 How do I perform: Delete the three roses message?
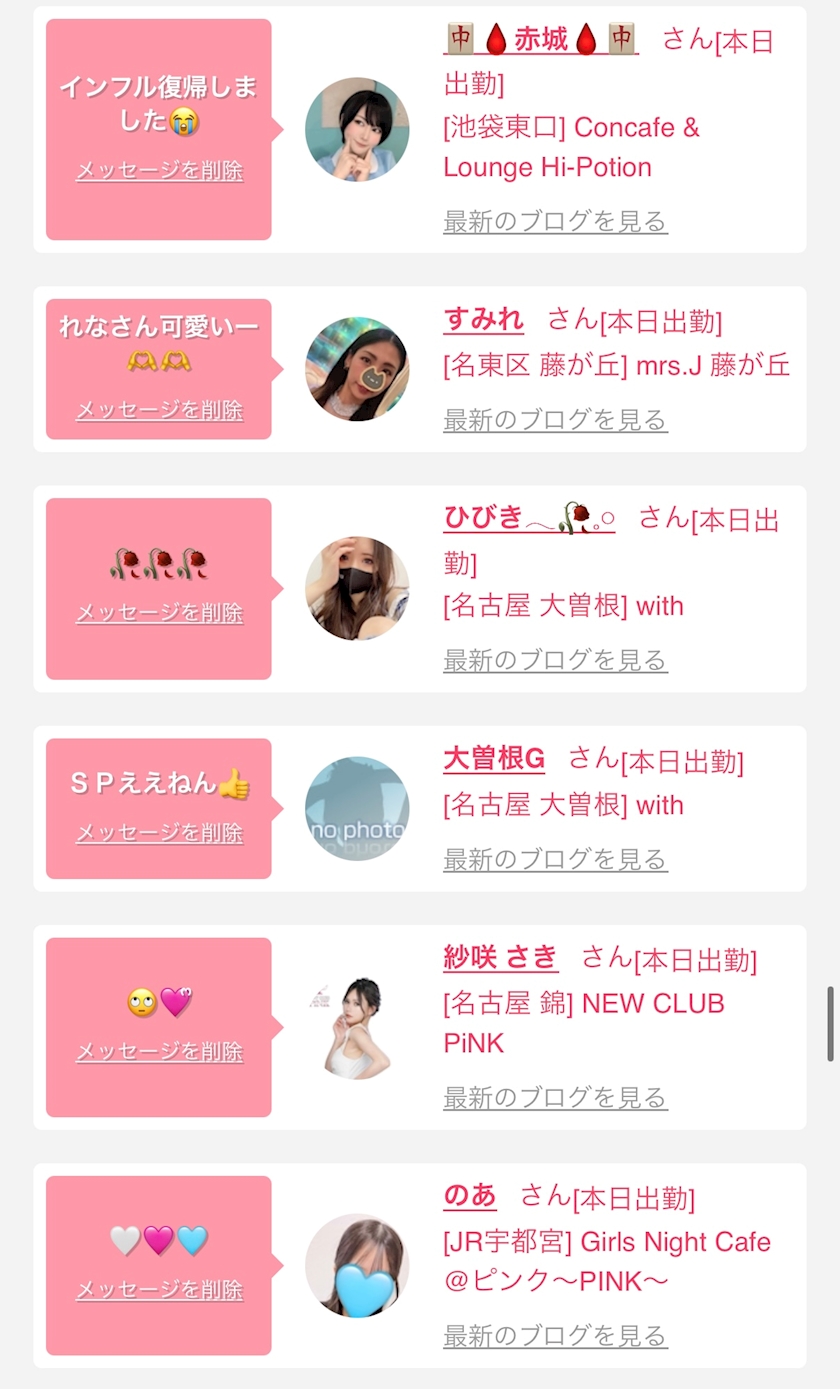(x=160, y=612)
